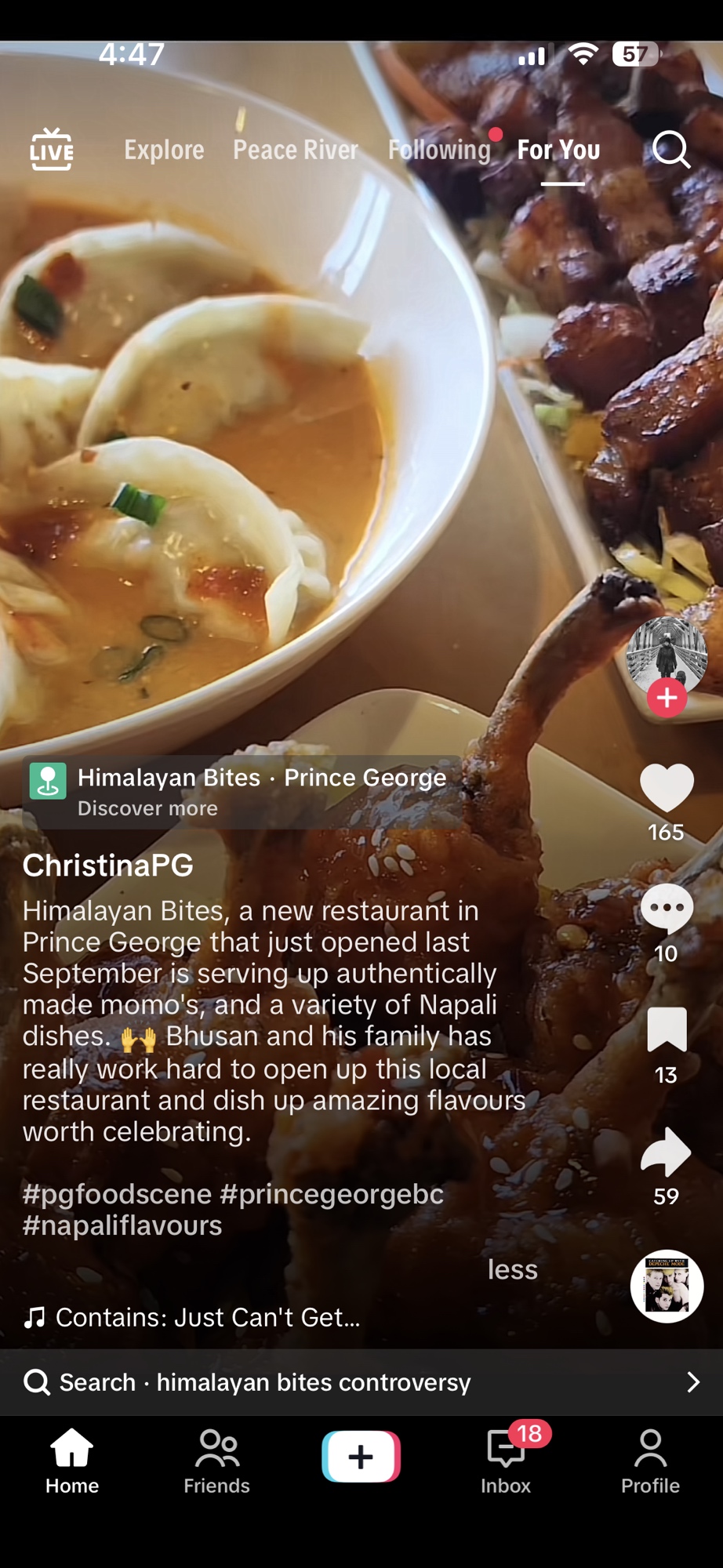The height and width of the screenshot is (1568, 723).
Task: Go to the Friends tab
Action: (216, 1461)
